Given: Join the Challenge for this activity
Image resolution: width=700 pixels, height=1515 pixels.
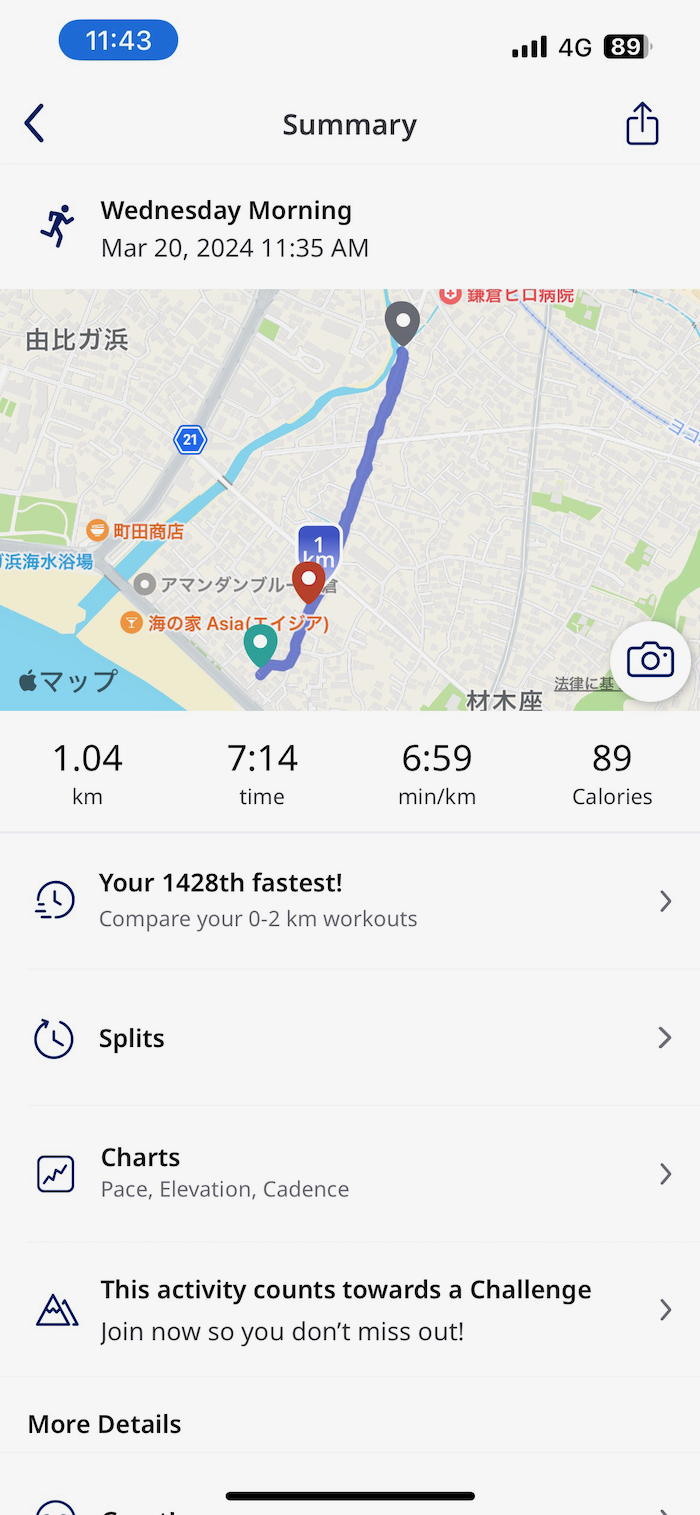Looking at the screenshot, I should (350, 1310).
